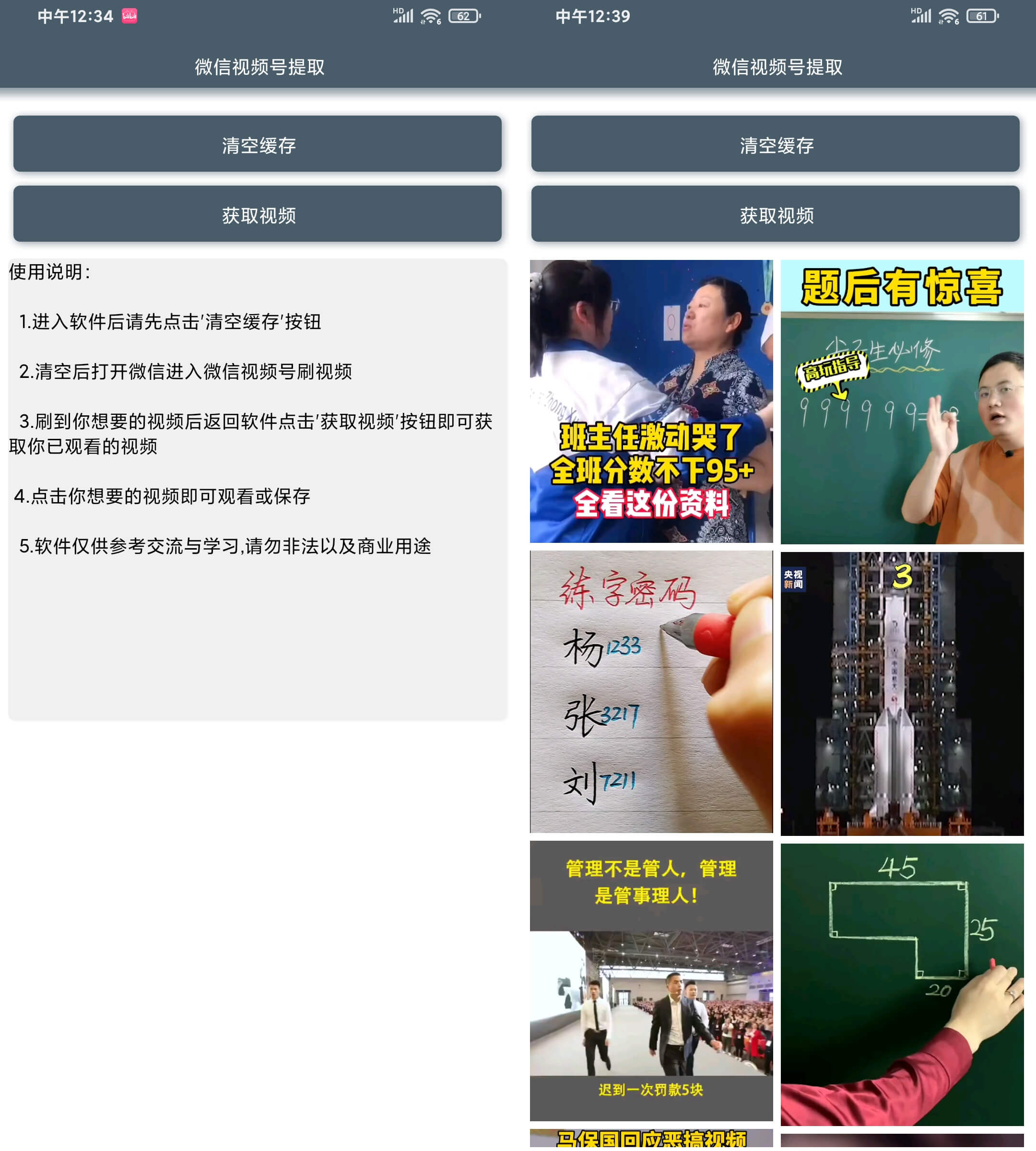Tap 清空缓存 on the usage-instructions screen
Image resolution: width=1036 pixels, height=1151 pixels.
(257, 144)
